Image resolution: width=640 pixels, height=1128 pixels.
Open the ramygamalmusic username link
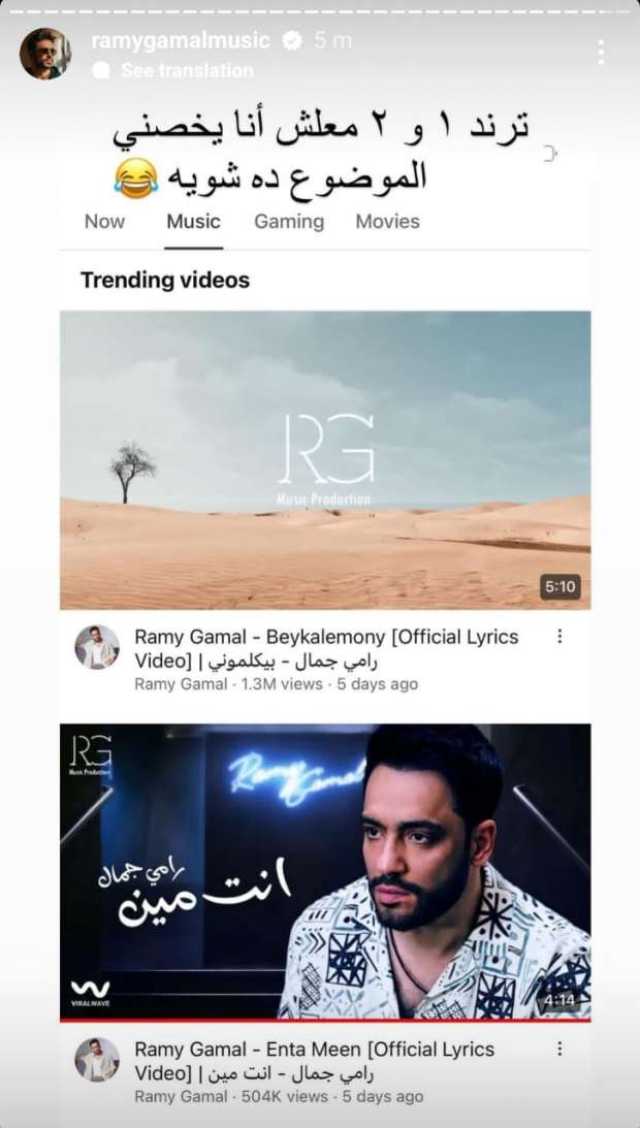coord(180,41)
